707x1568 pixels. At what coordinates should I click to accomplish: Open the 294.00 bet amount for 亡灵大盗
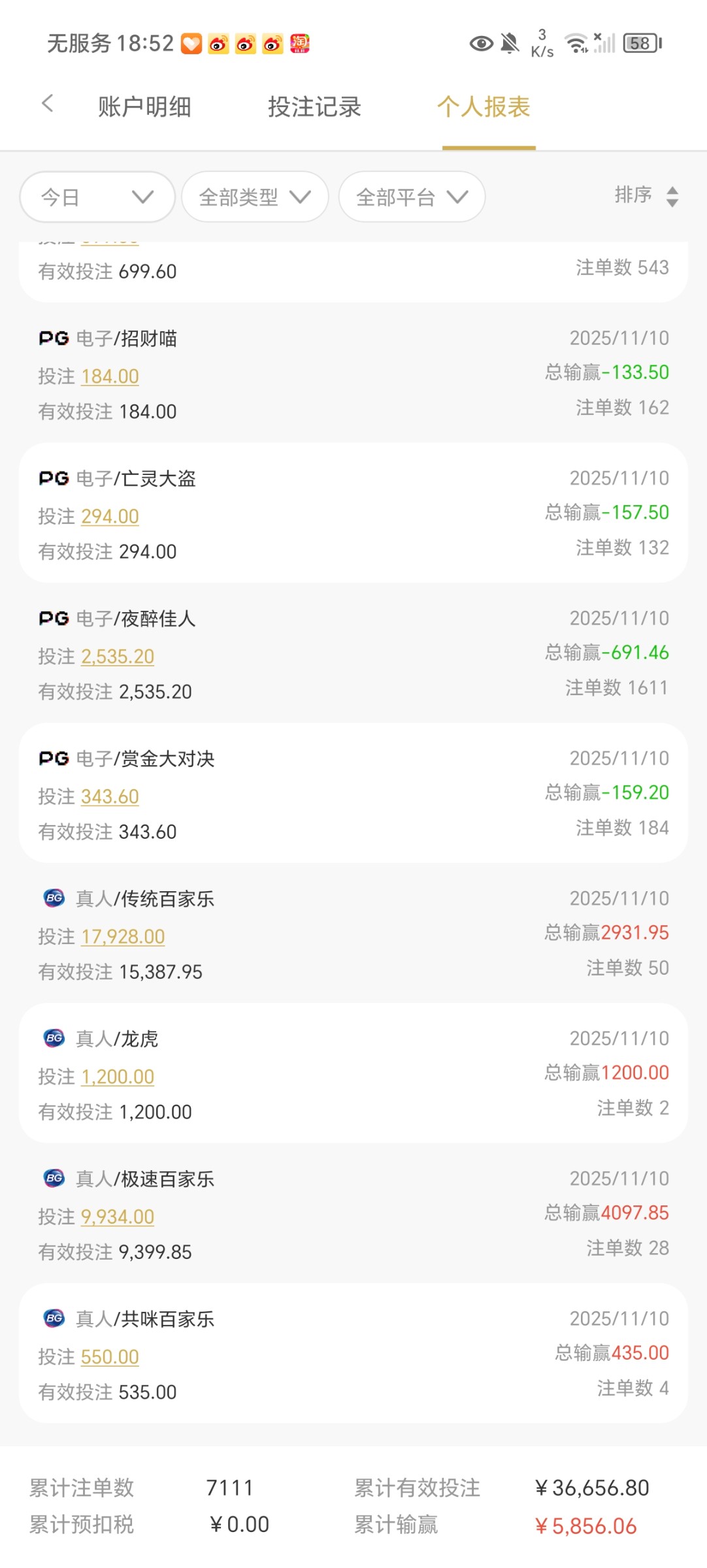[x=110, y=517]
